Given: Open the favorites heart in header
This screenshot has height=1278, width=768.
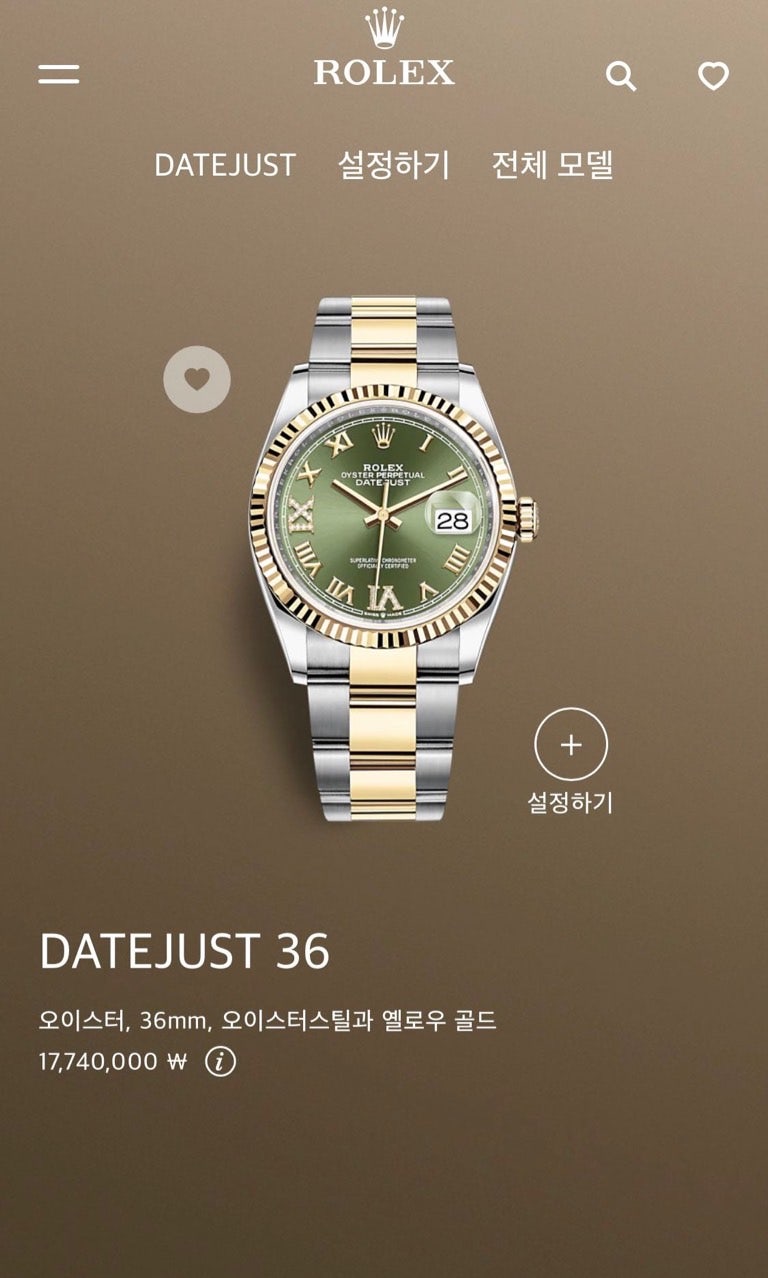Looking at the screenshot, I should pyautogui.click(x=713, y=76).
